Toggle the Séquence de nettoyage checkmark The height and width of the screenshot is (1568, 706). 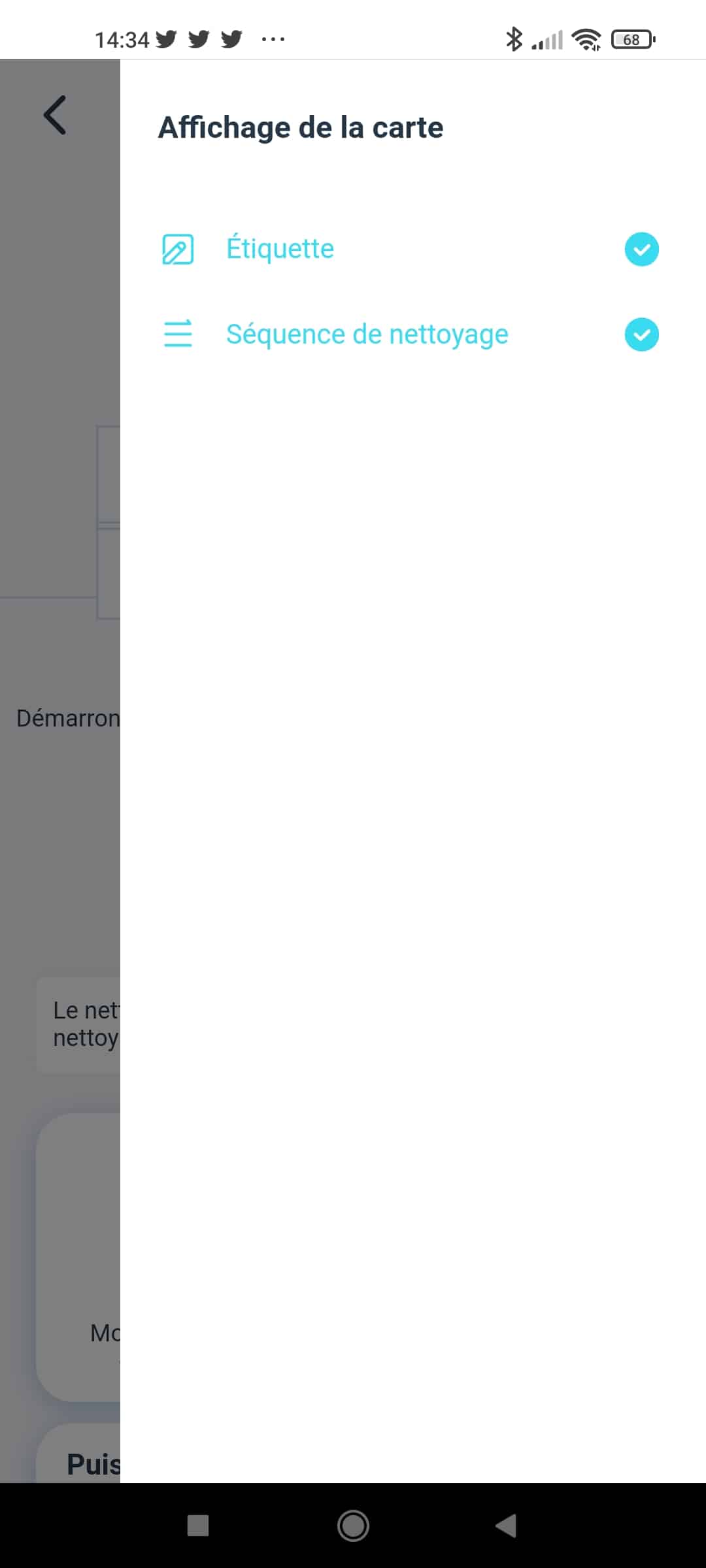click(x=641, y=335)
